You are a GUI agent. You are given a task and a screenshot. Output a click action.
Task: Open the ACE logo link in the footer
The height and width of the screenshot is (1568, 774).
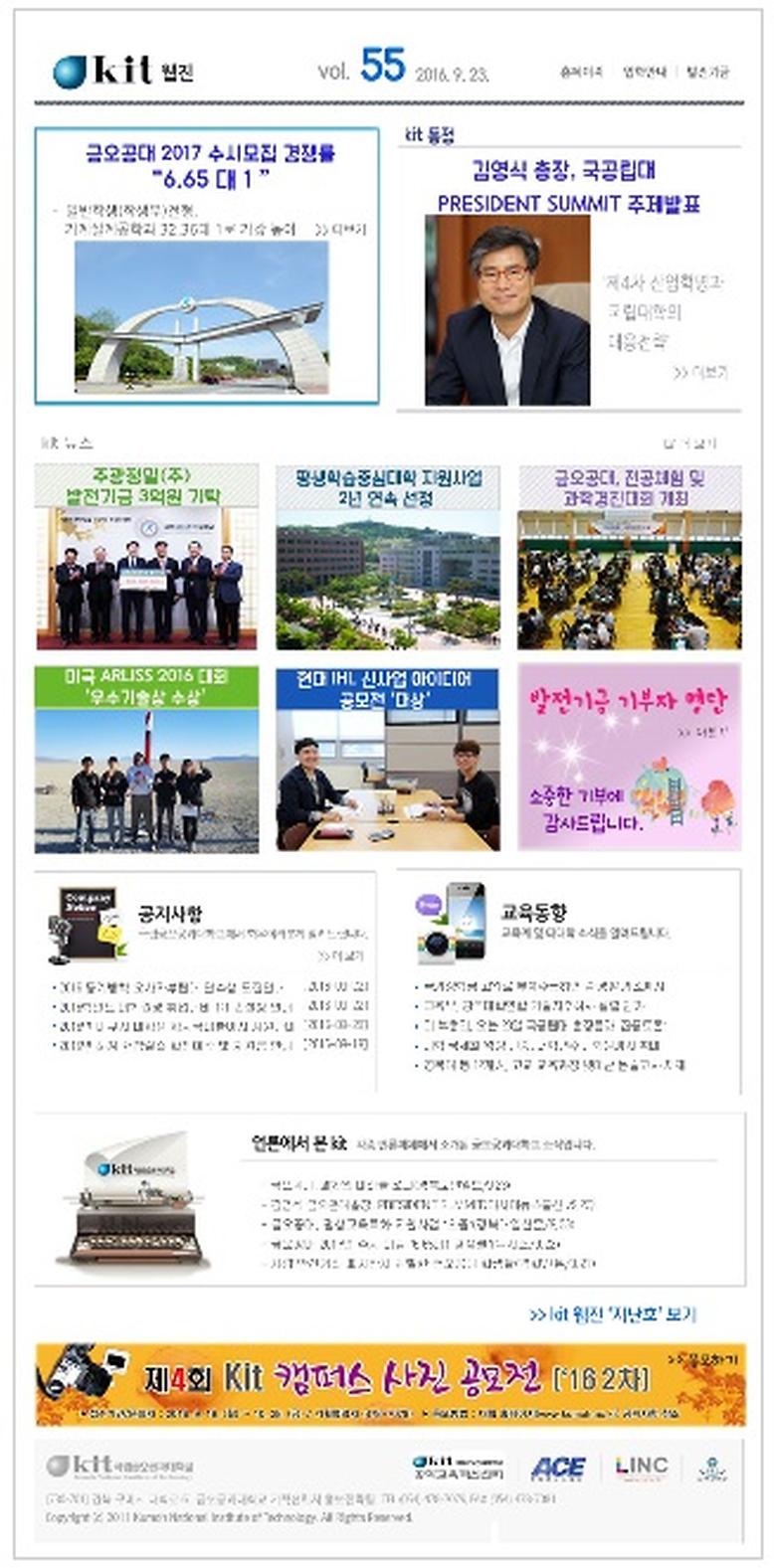pos(557,1468)
